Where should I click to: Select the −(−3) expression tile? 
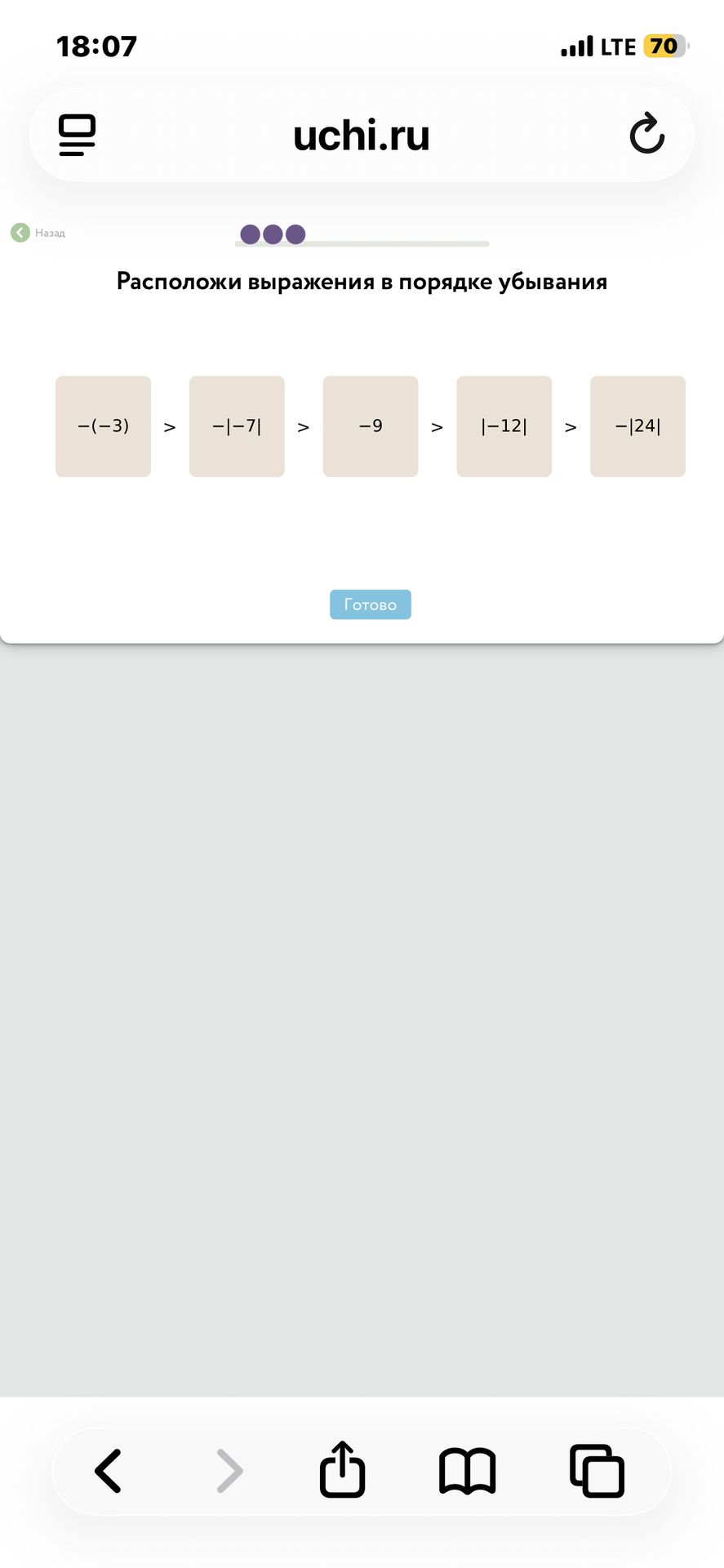pos(103,426)
